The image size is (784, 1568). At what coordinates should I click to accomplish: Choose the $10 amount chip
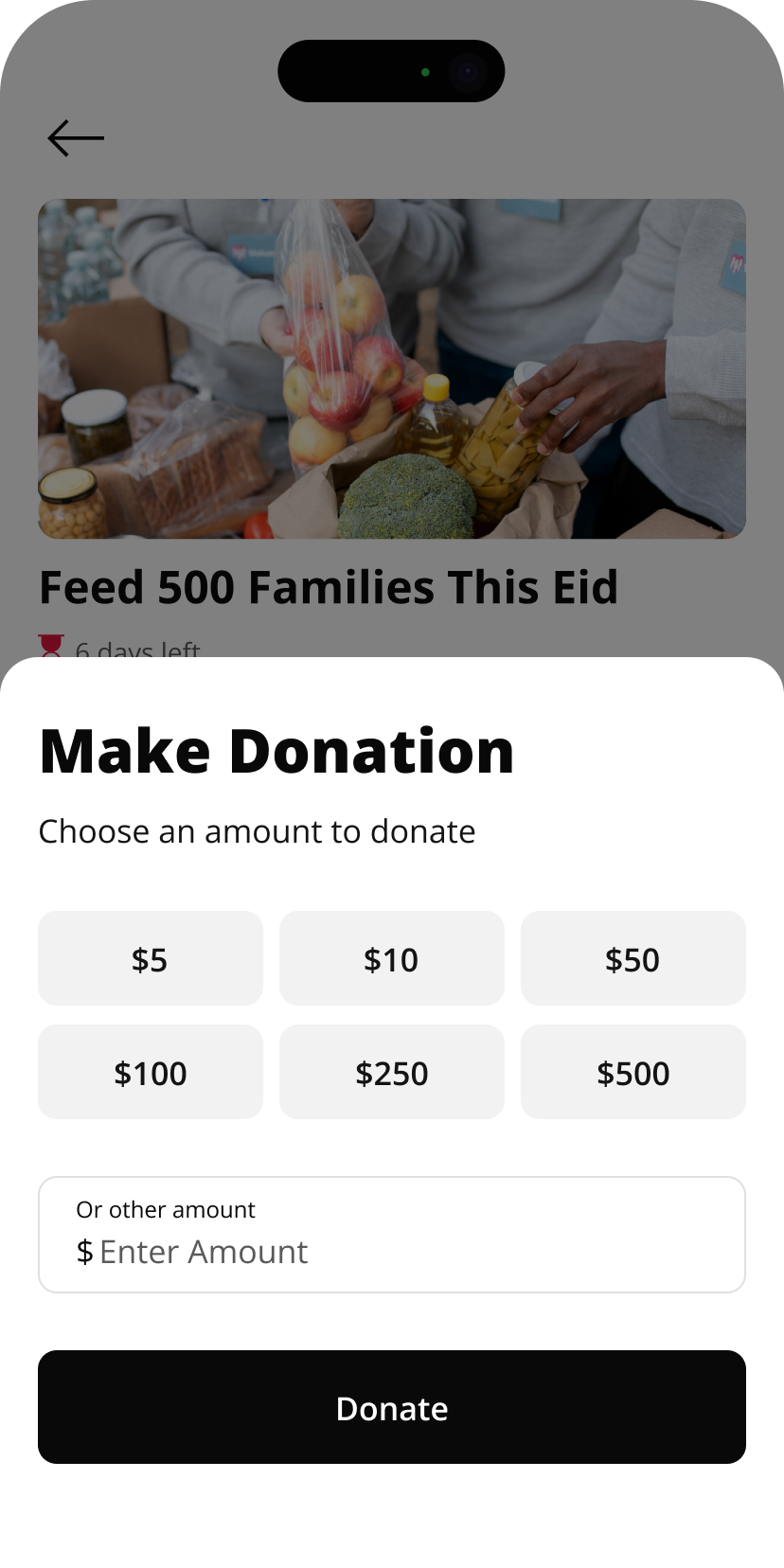click(x=391, y=958)
